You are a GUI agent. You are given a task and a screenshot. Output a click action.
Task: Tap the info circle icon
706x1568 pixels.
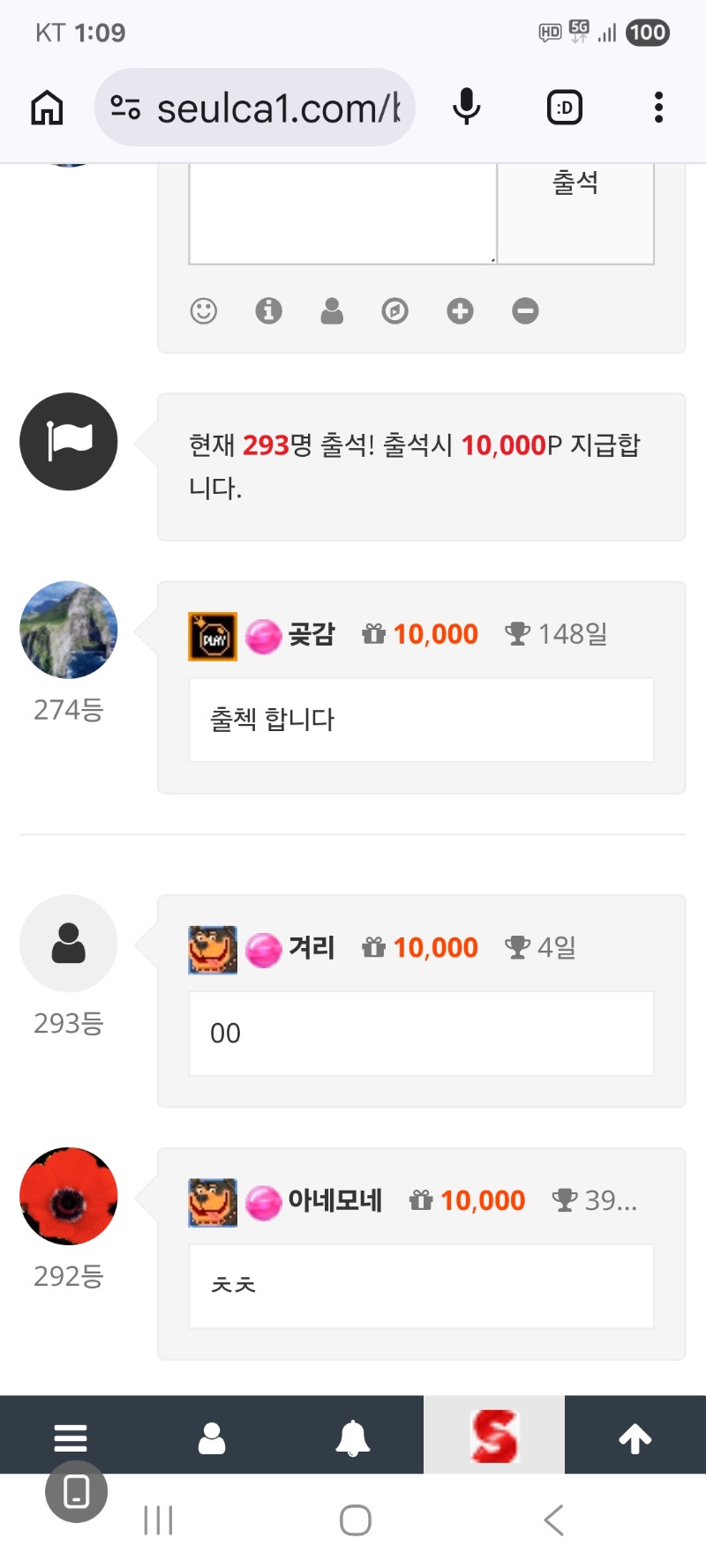click(x=268, y=310)
